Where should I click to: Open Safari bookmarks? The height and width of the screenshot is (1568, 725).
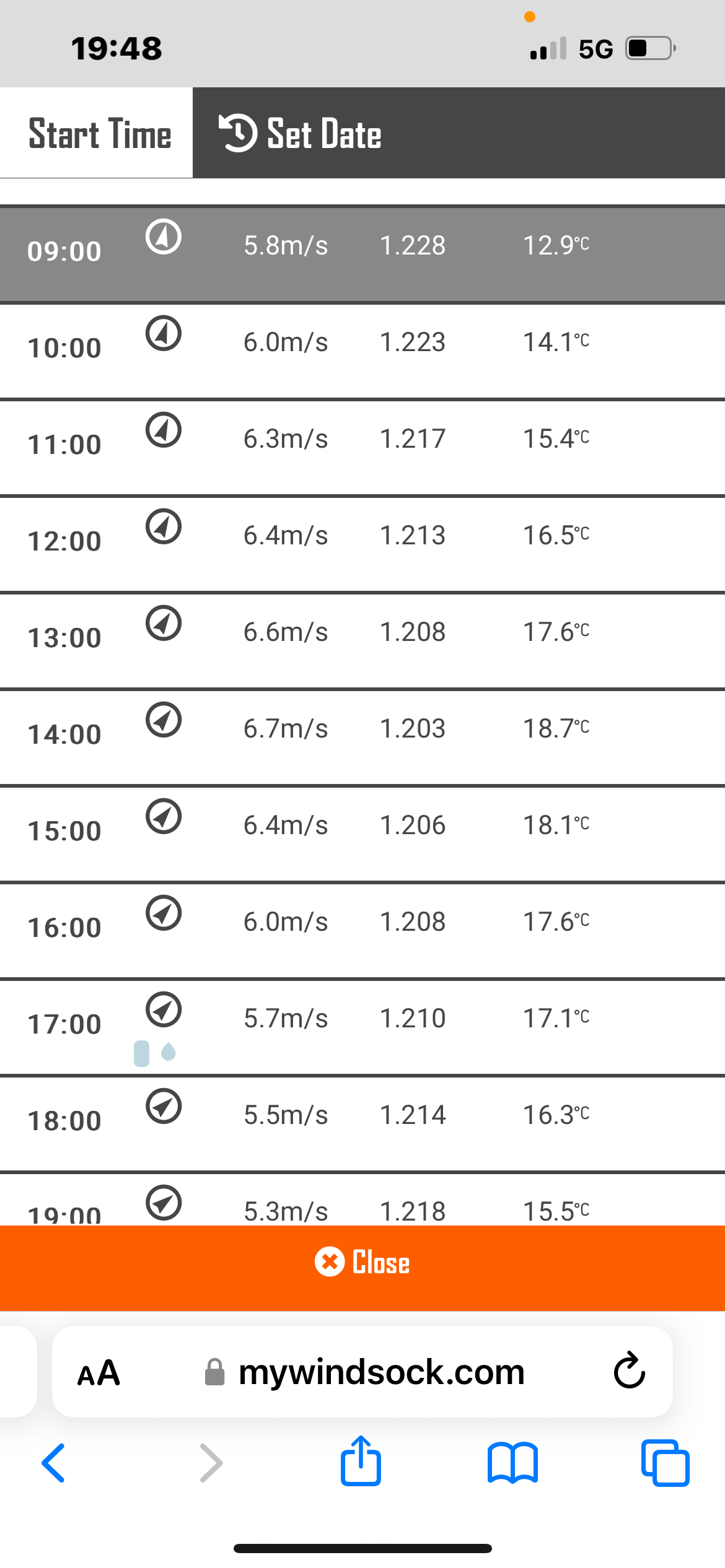(x=512, y=1463)
